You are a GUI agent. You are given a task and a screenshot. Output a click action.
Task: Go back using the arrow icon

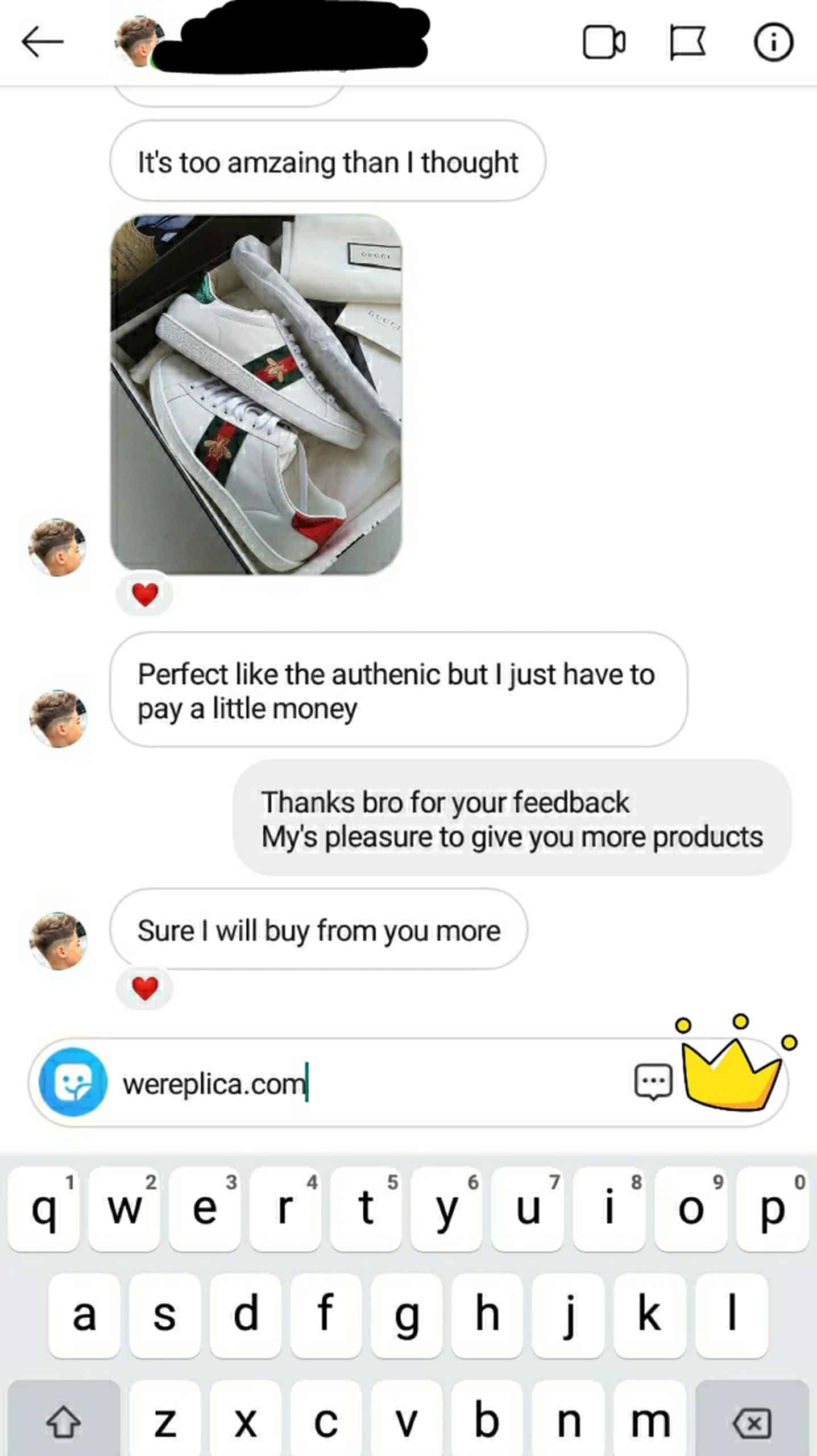42,42
